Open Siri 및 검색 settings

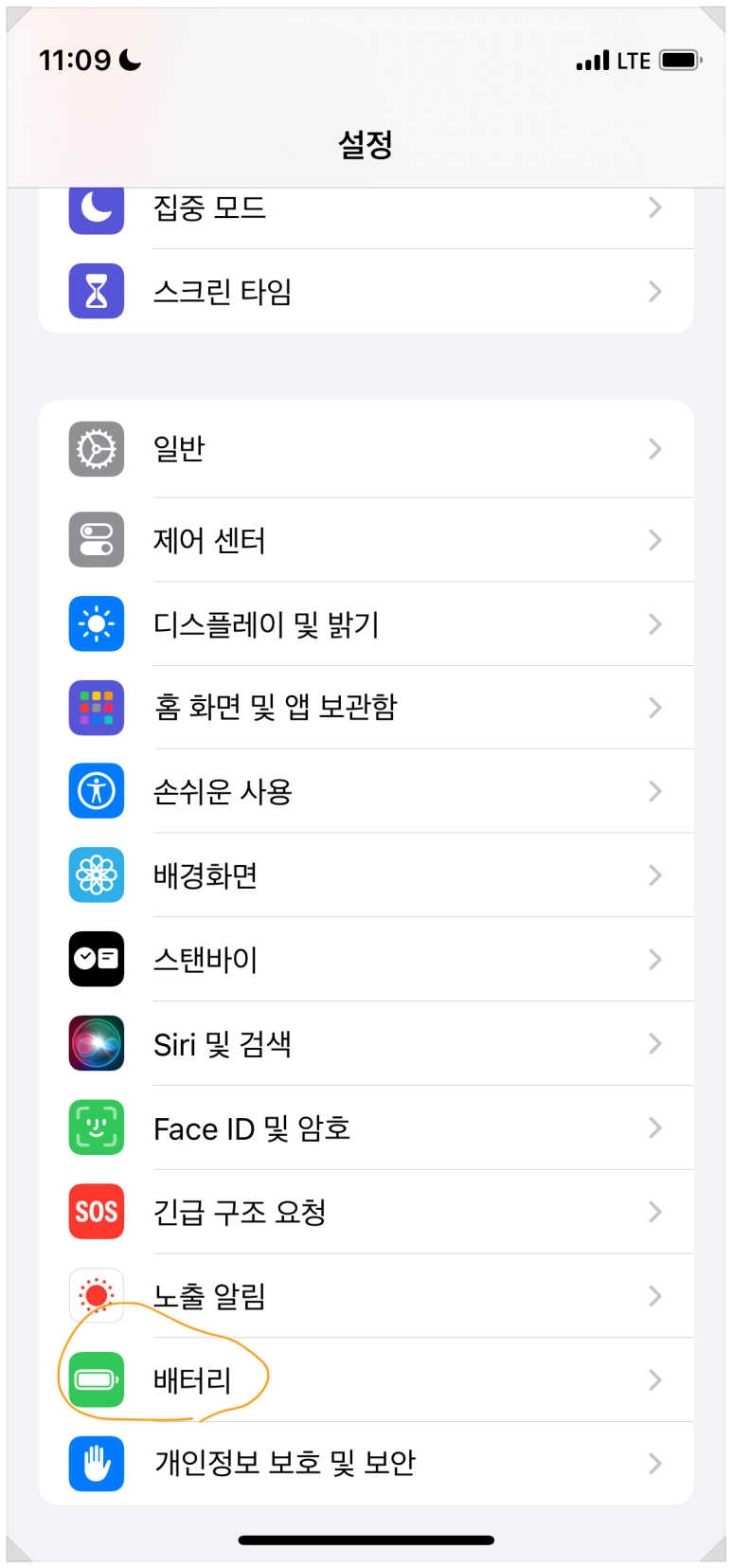pos(366,1044)
